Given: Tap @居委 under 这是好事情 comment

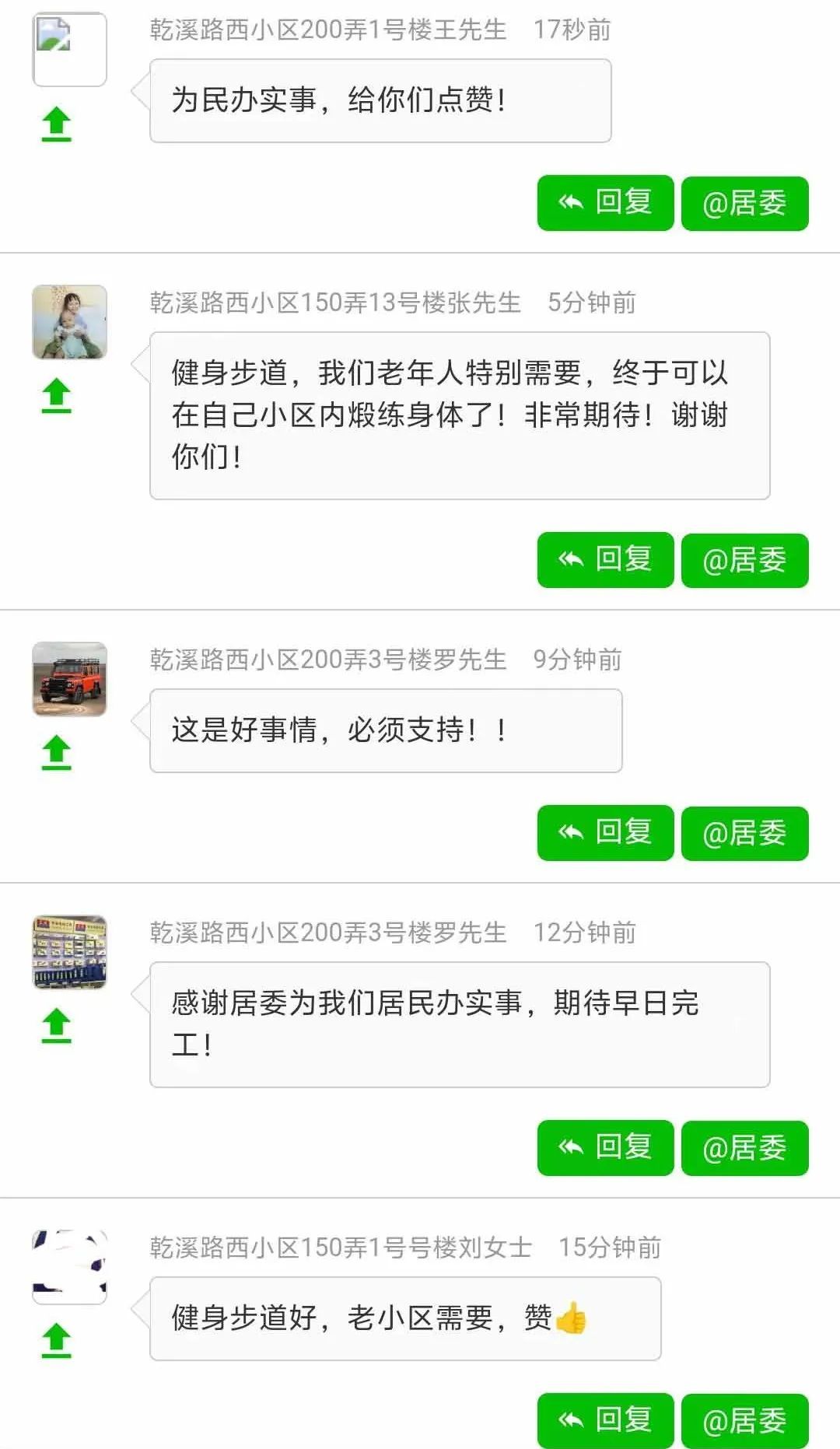Looking at the screenshot, I should [x=744, y=833].
